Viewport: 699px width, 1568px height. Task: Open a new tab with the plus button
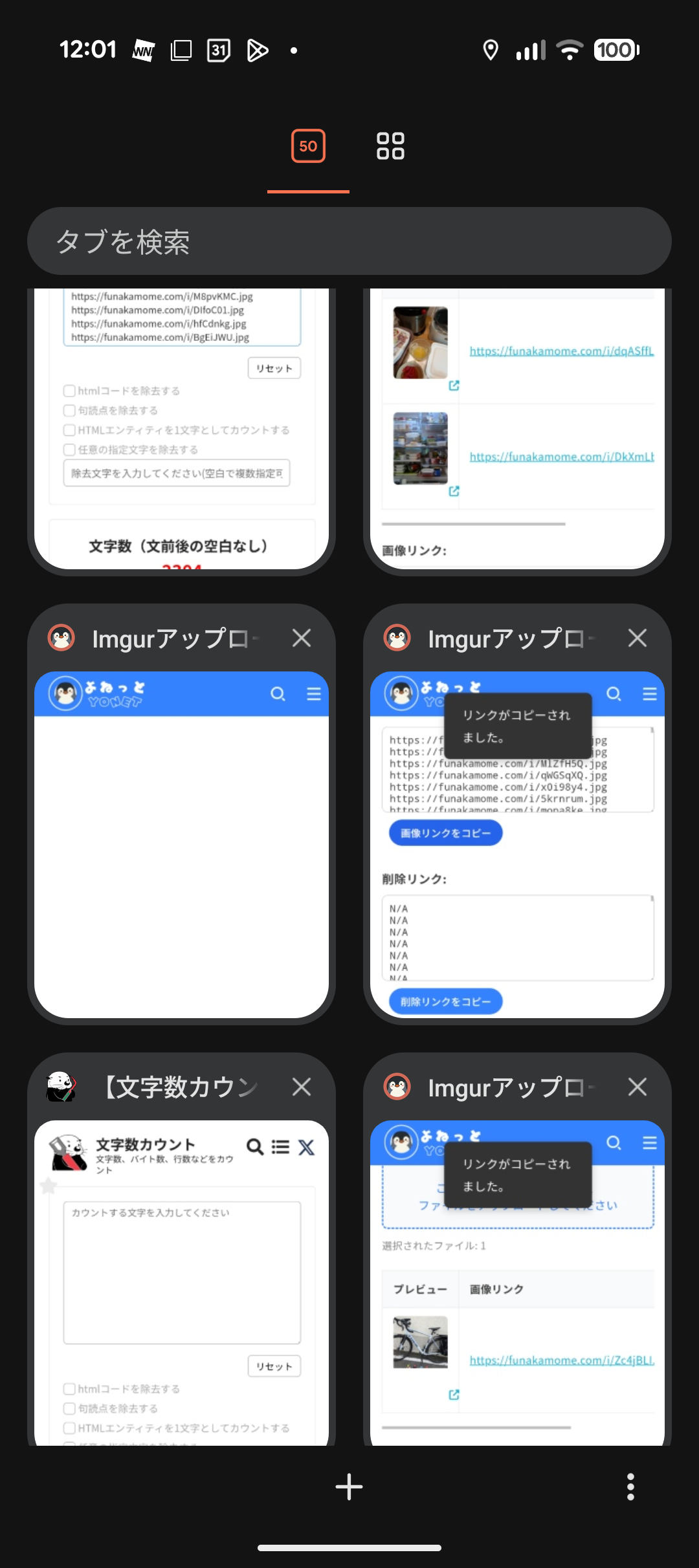pyautogui.click(x=349, y=1486)
